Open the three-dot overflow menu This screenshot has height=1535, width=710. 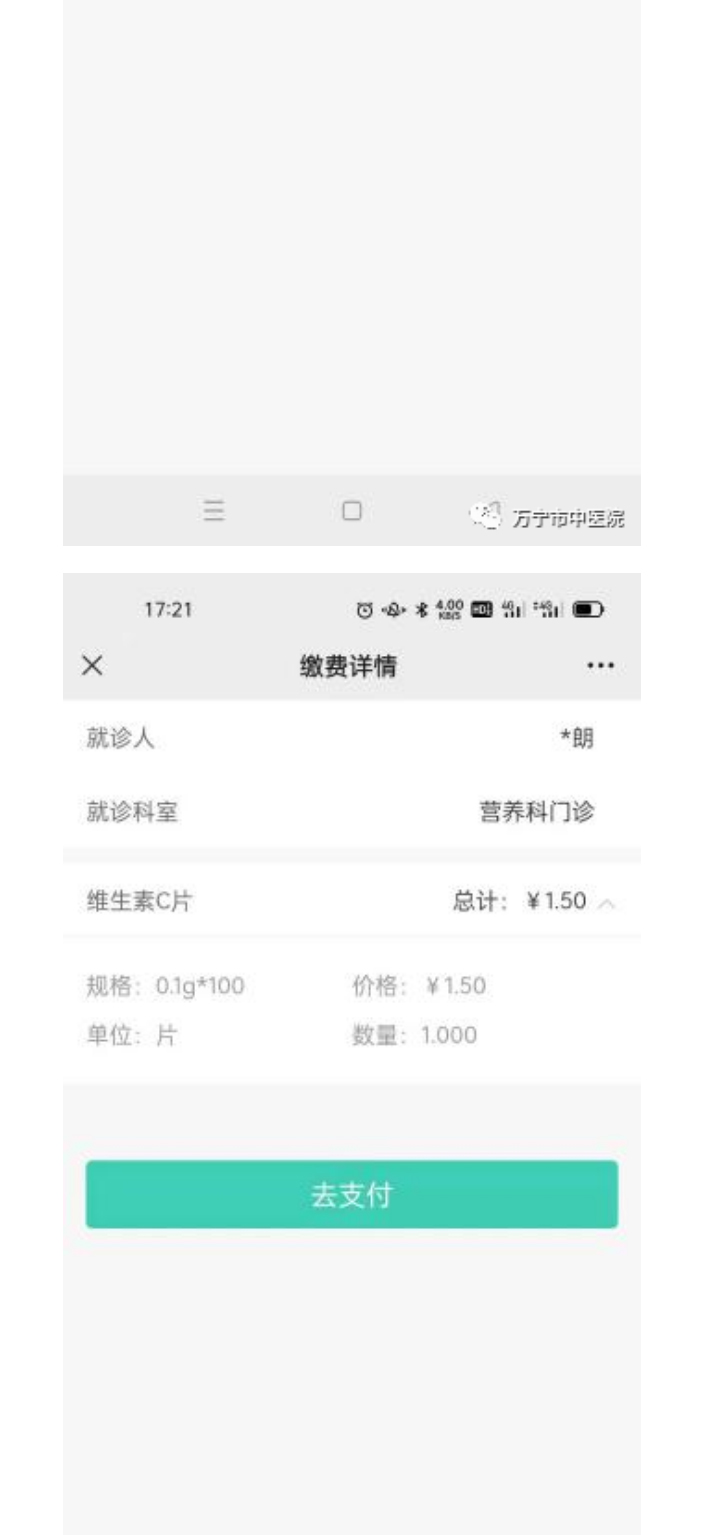click(x=600, y=667)
